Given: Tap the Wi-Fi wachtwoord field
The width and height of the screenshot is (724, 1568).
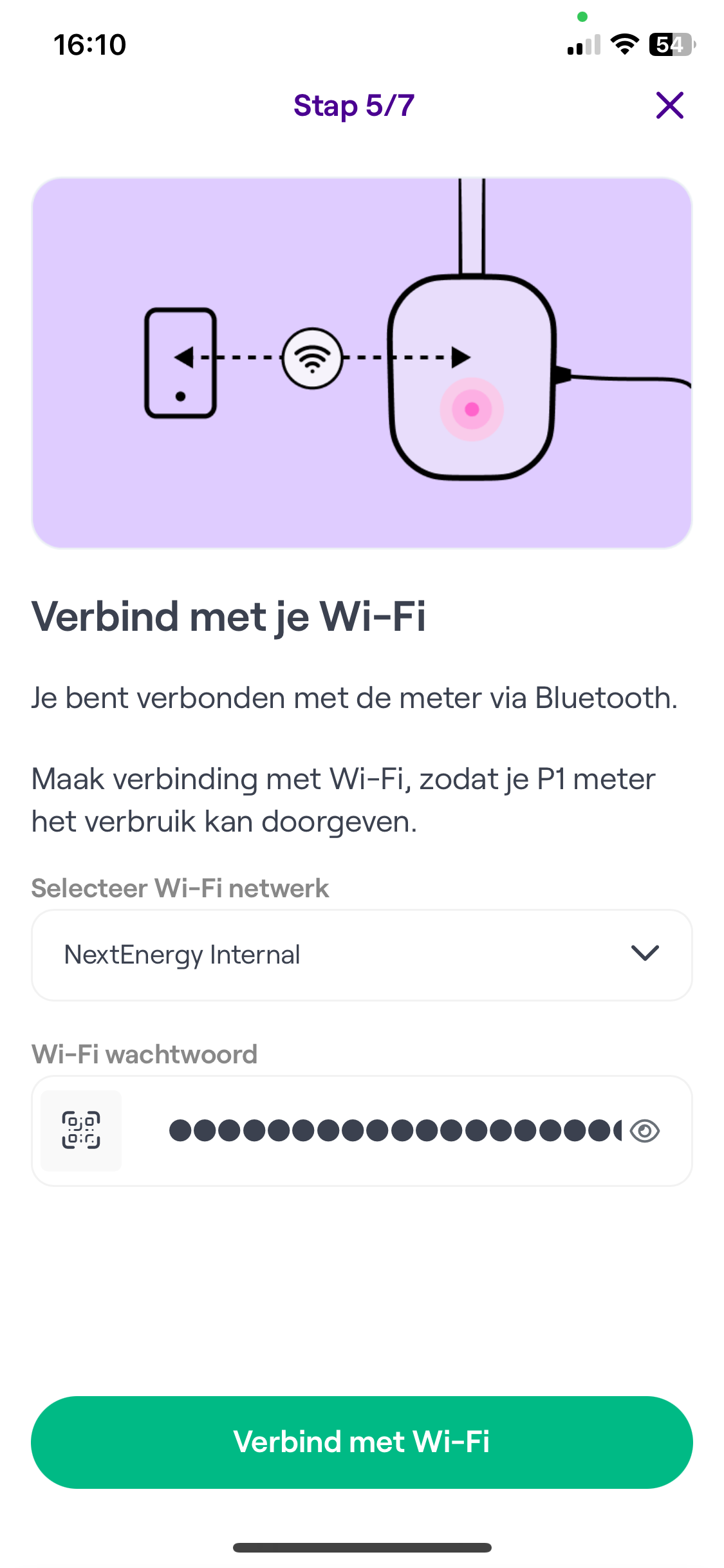Looking at the screenshot, I should [x=393, y=1130].
